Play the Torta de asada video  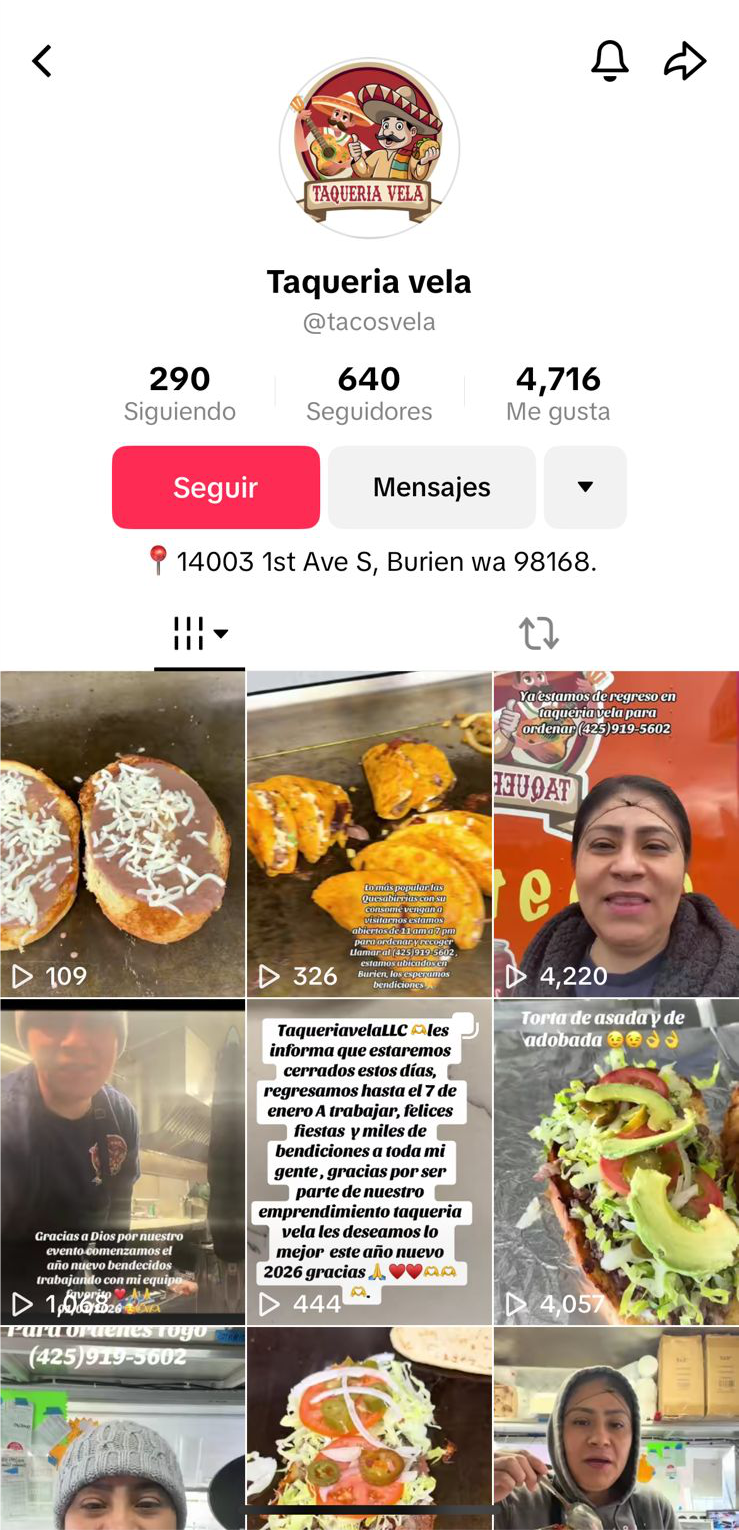click(x=616, y=1162)
